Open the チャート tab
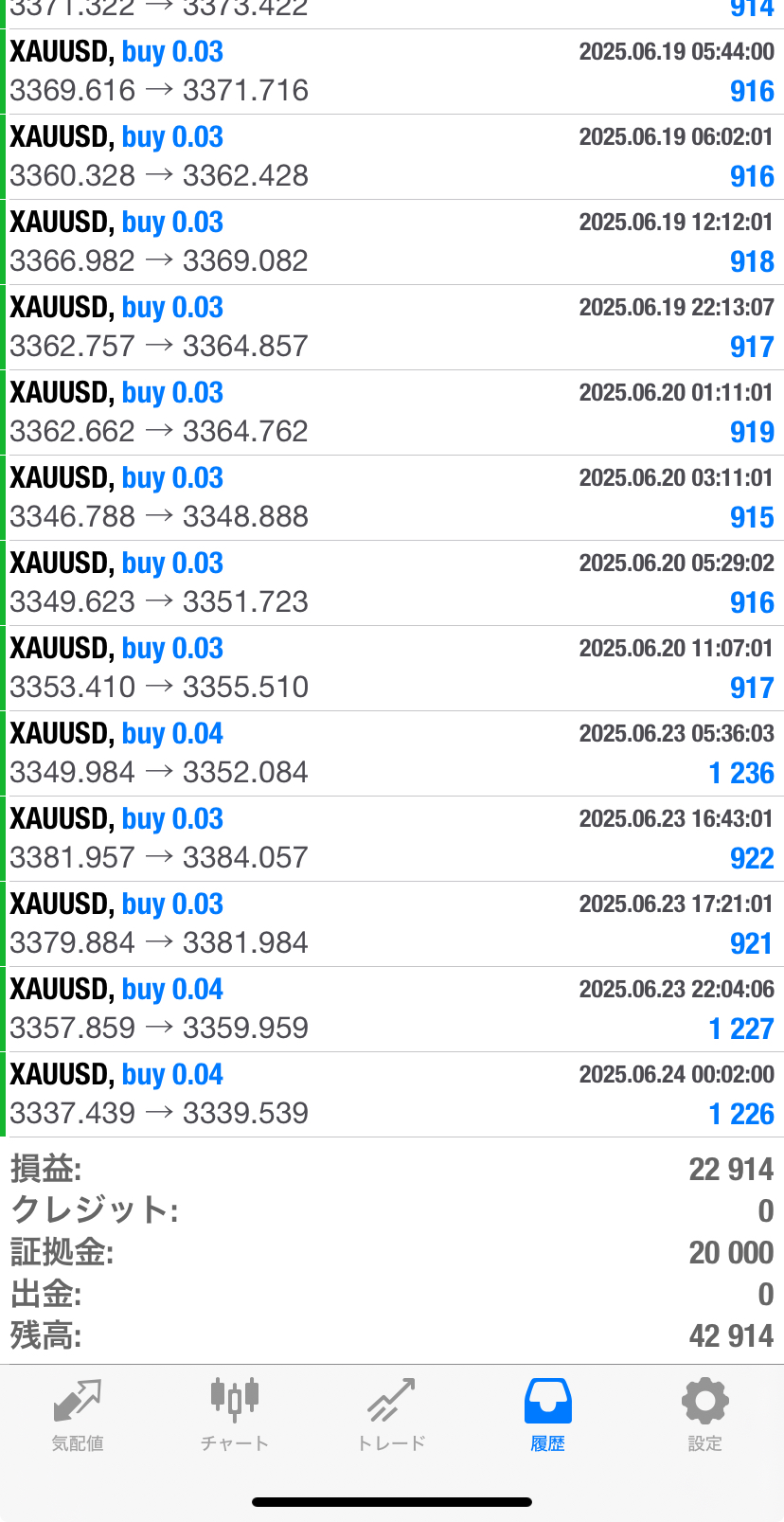This screenshot has width=784, height=1522. [235, 1415]
